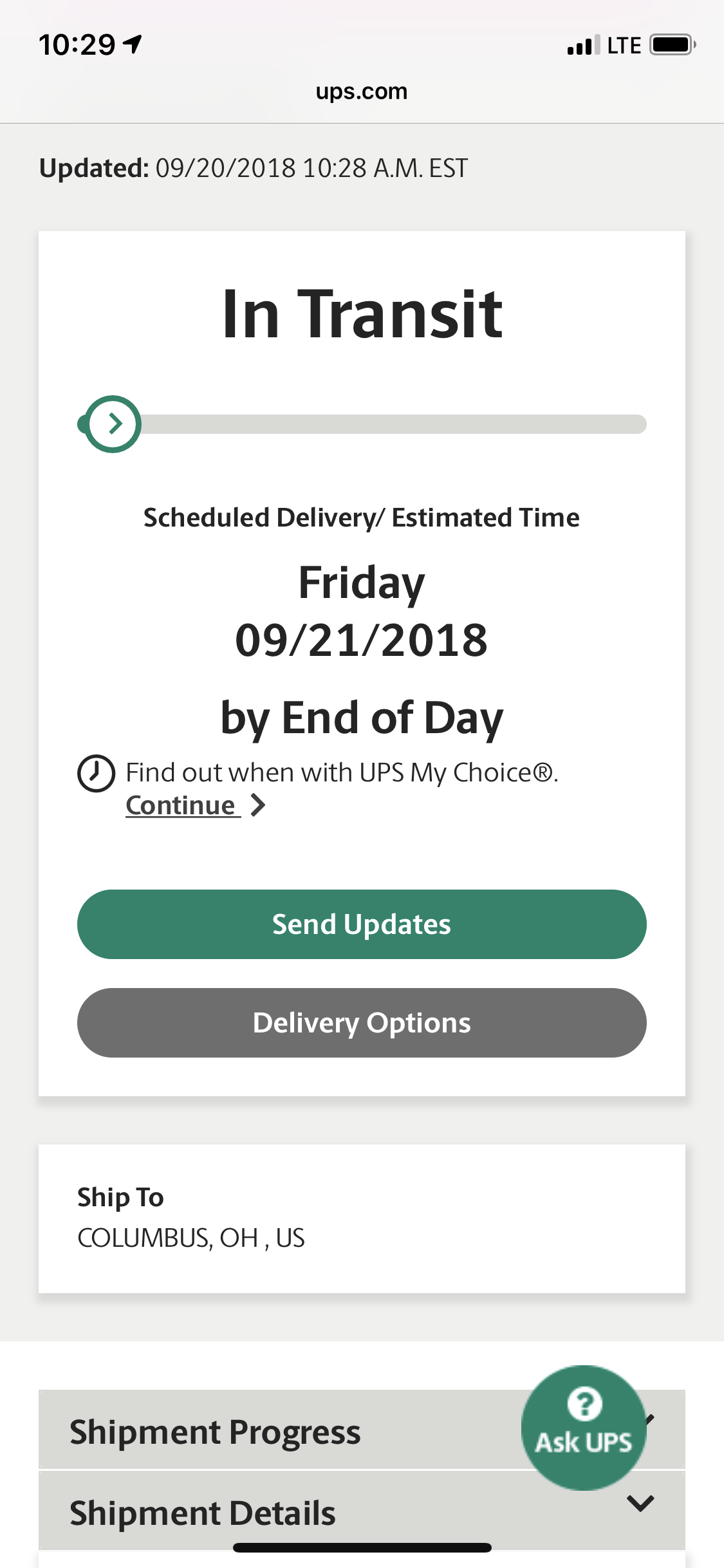Open the Ask UPS help bubble

584,1427
